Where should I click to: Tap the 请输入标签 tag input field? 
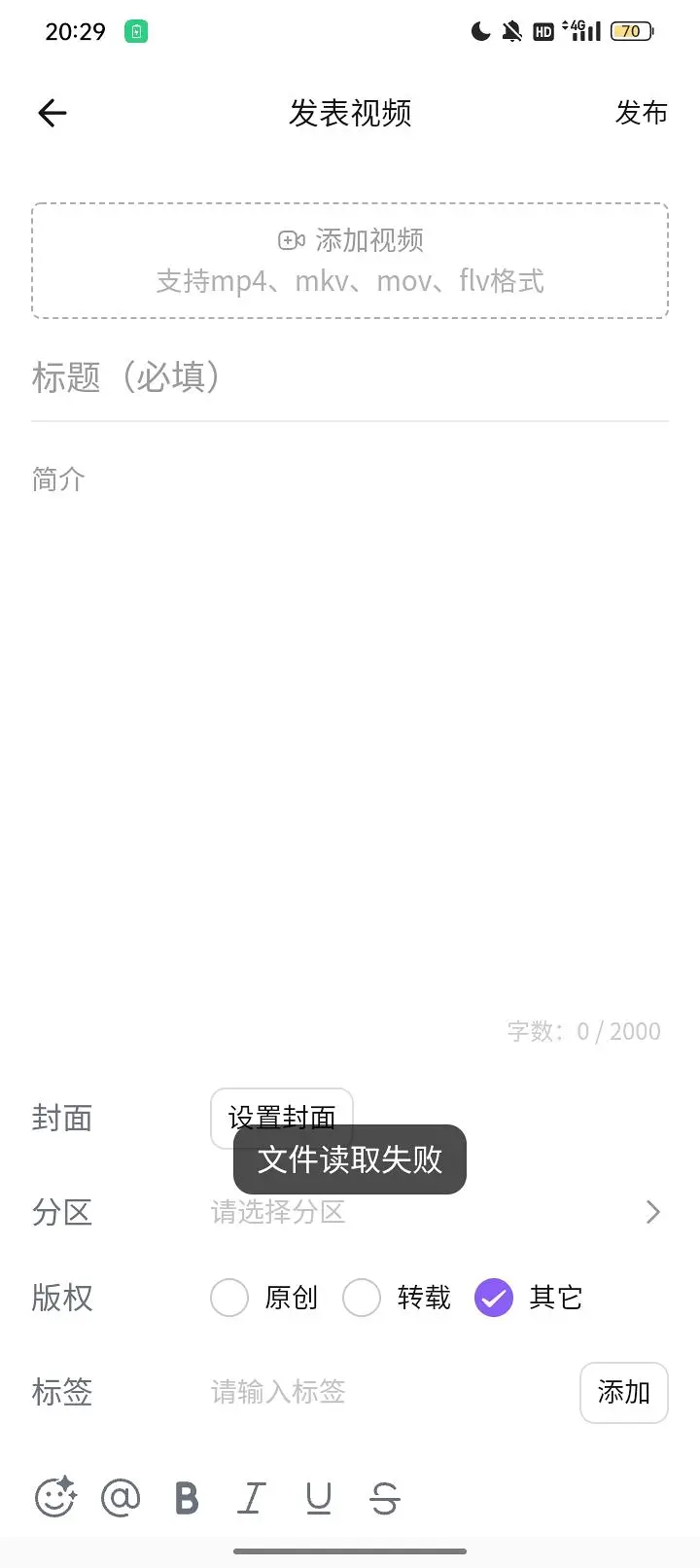[x=278, y=1393]
